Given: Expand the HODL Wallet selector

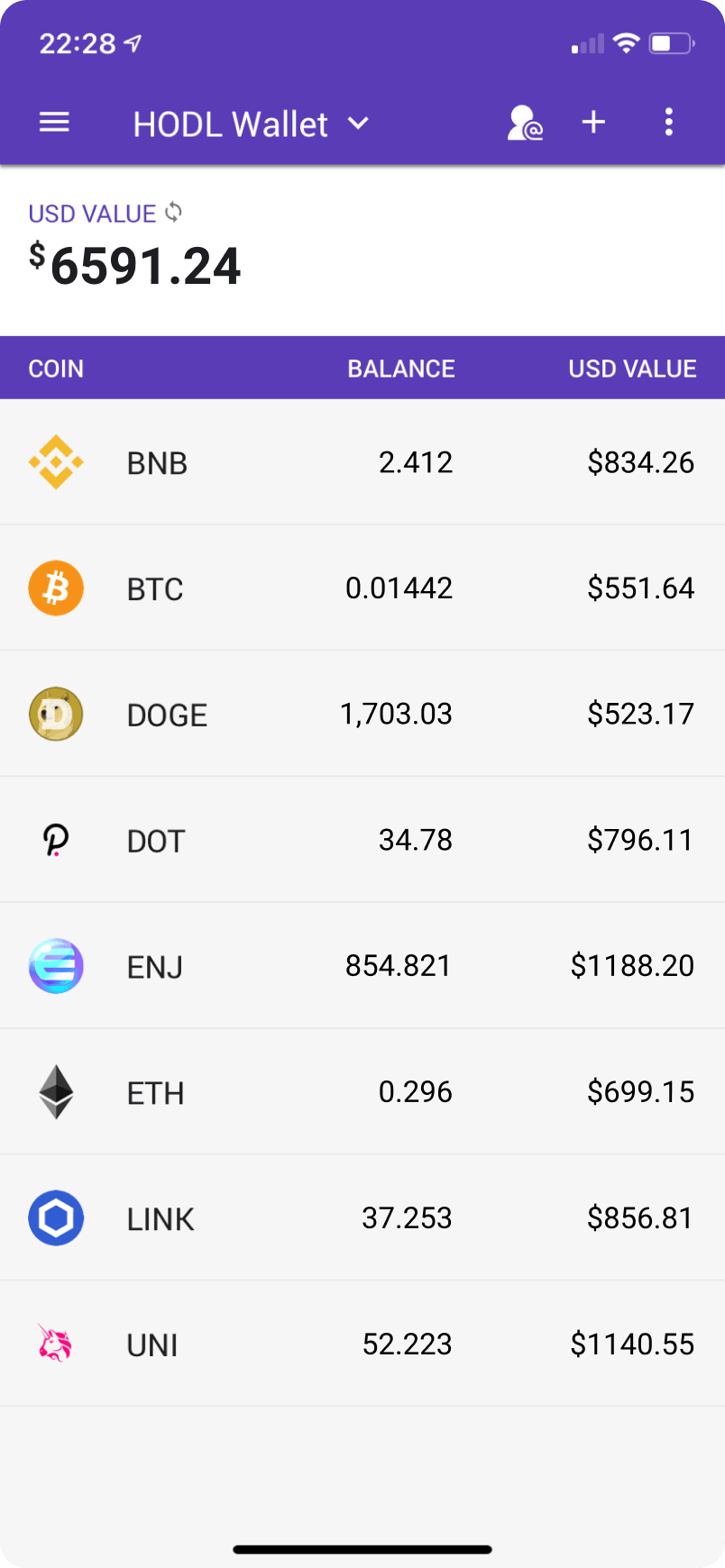Looking at the screenshot, I should tap(357, 123).
